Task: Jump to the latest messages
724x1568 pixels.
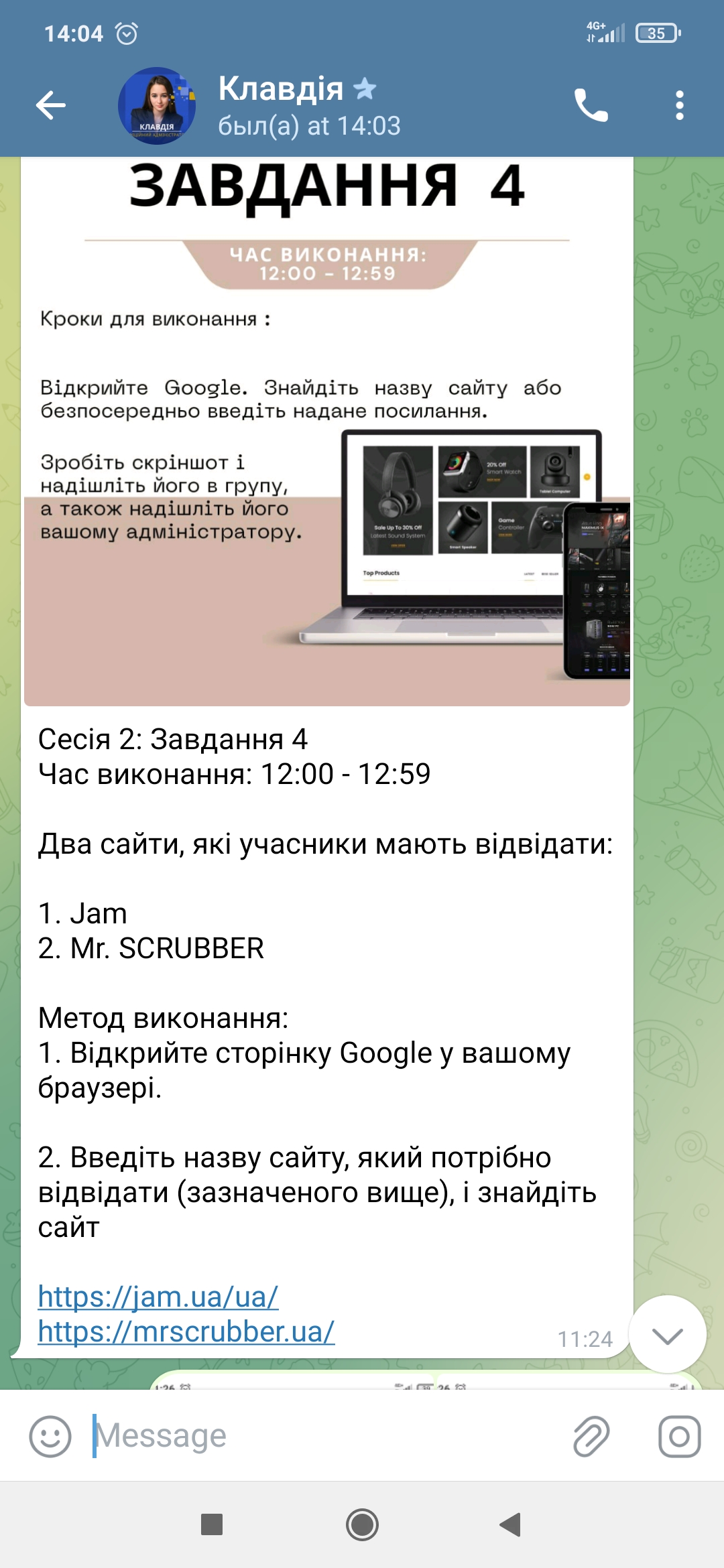Action: click(x=667, y=1335)
